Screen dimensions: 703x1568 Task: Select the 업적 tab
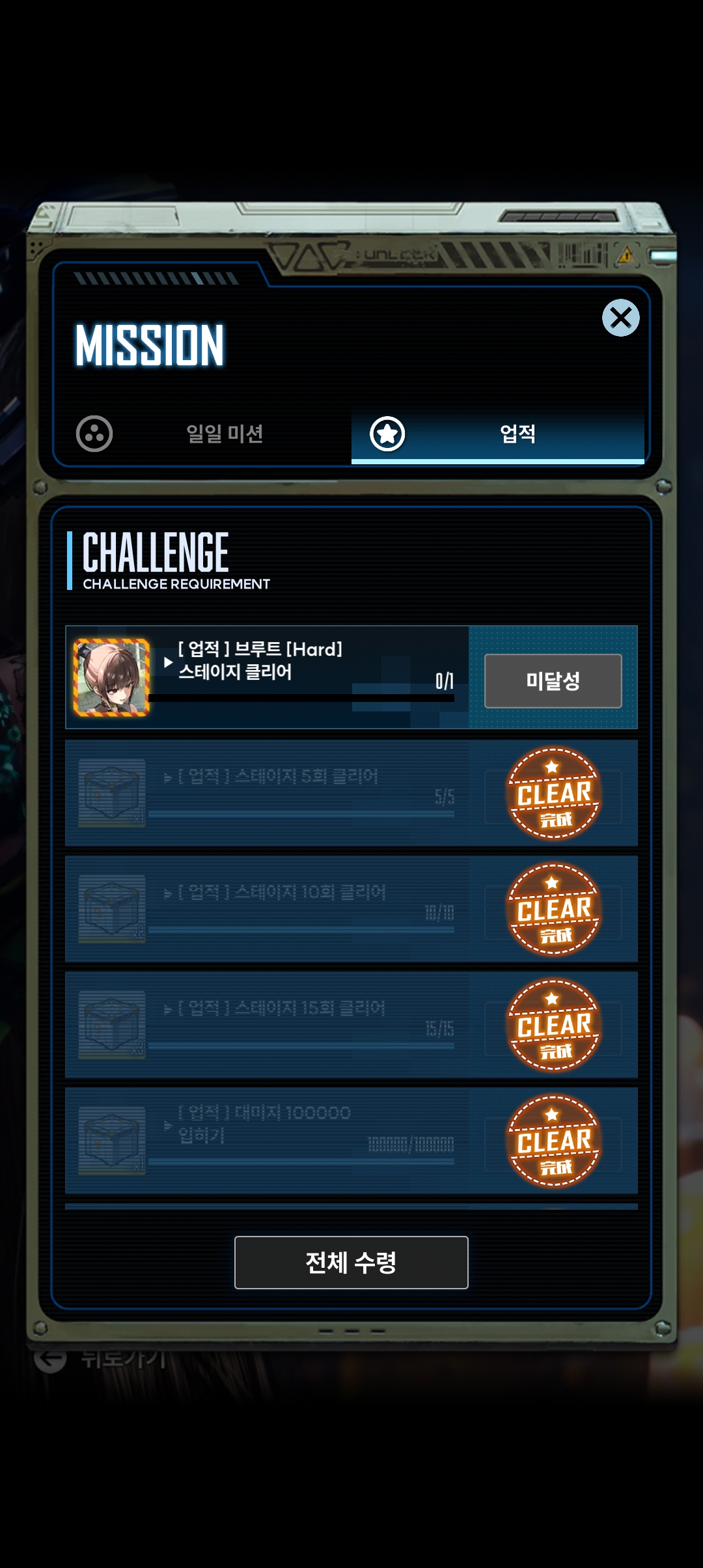pyautogui.click(x=498, y=434)
